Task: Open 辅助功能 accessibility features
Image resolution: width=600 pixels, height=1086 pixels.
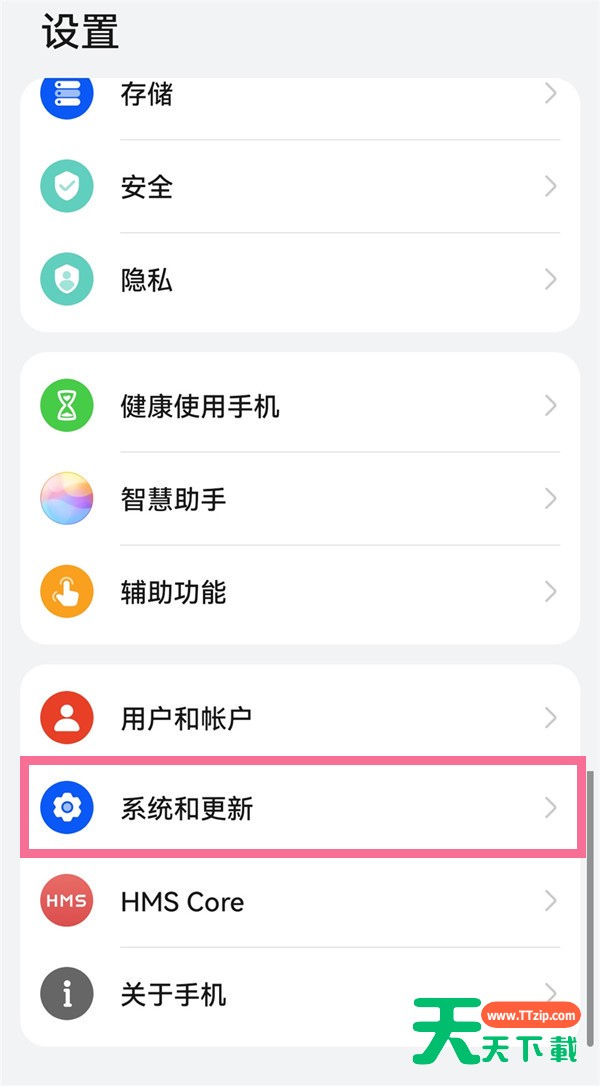Action: (300, 591)
